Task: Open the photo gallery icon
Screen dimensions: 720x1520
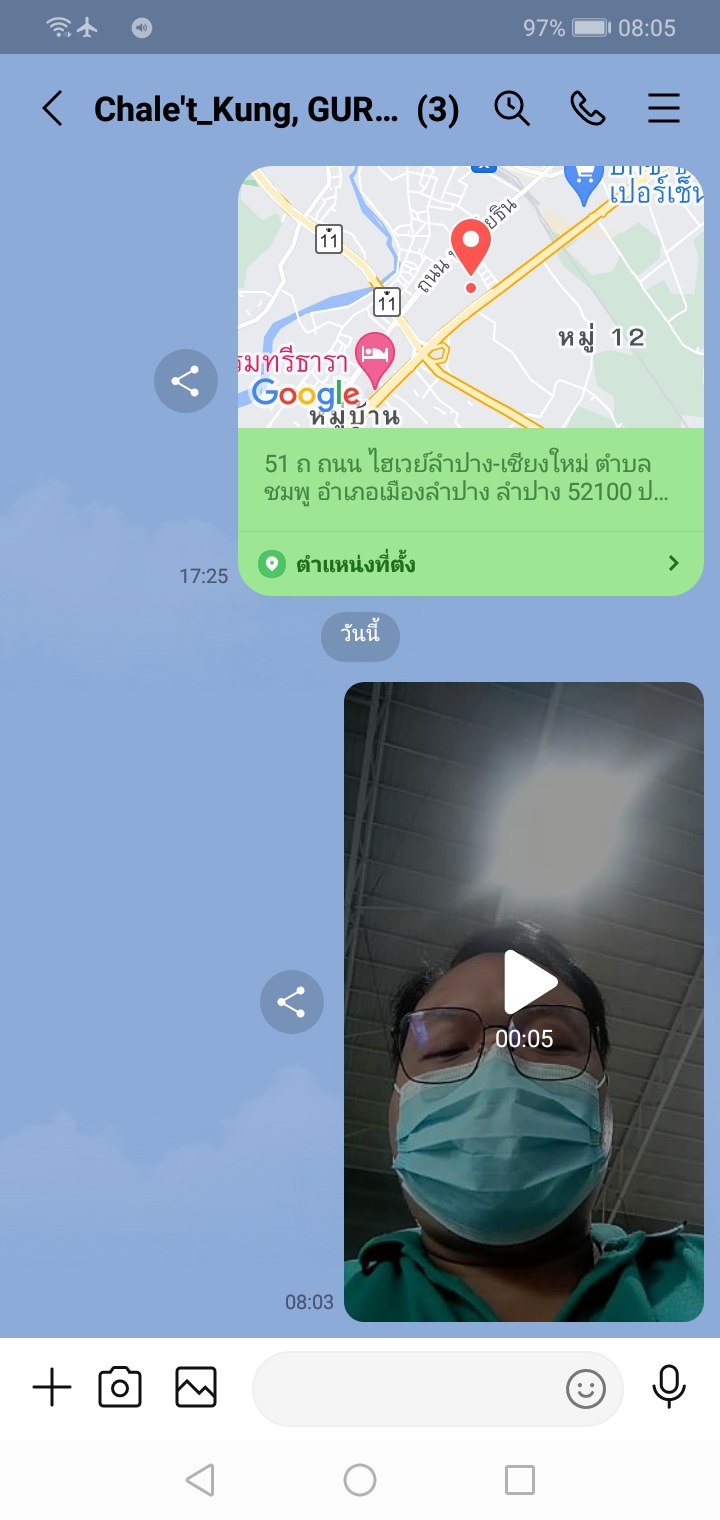Action: [196, 1388]
